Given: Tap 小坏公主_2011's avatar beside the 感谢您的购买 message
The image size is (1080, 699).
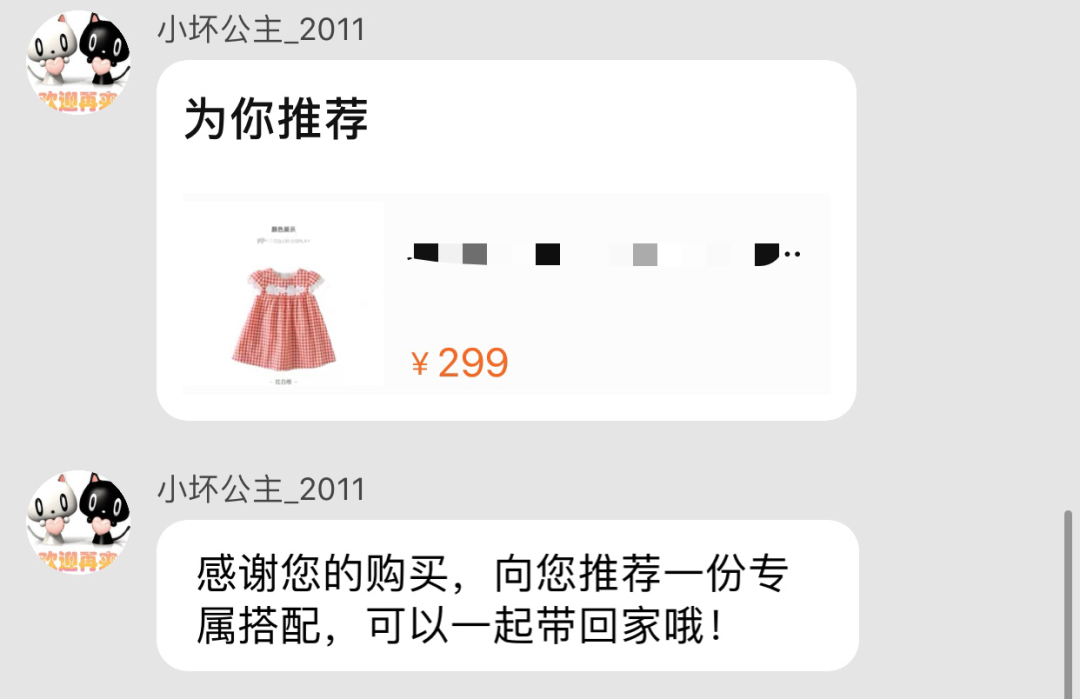Looking at the screenshot, I should point(78,524).
